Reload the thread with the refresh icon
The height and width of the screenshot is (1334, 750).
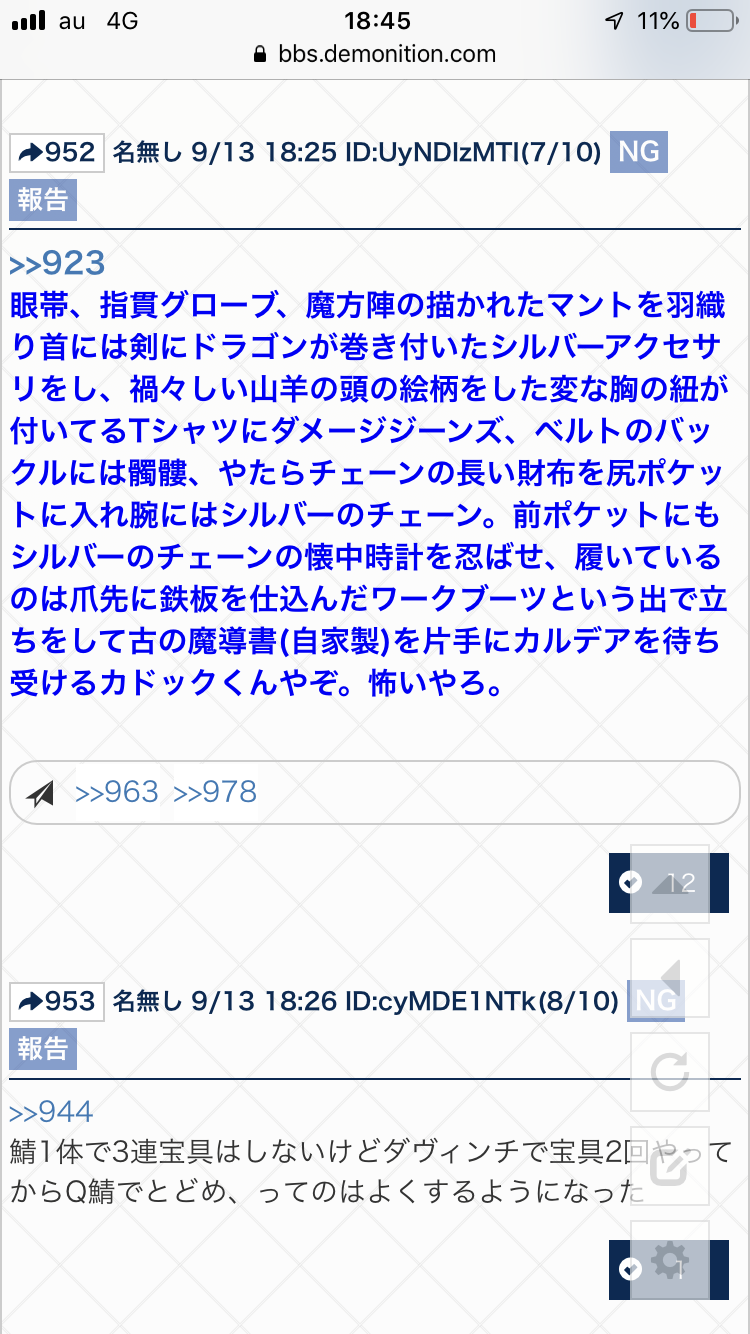tap(671, 1072)
